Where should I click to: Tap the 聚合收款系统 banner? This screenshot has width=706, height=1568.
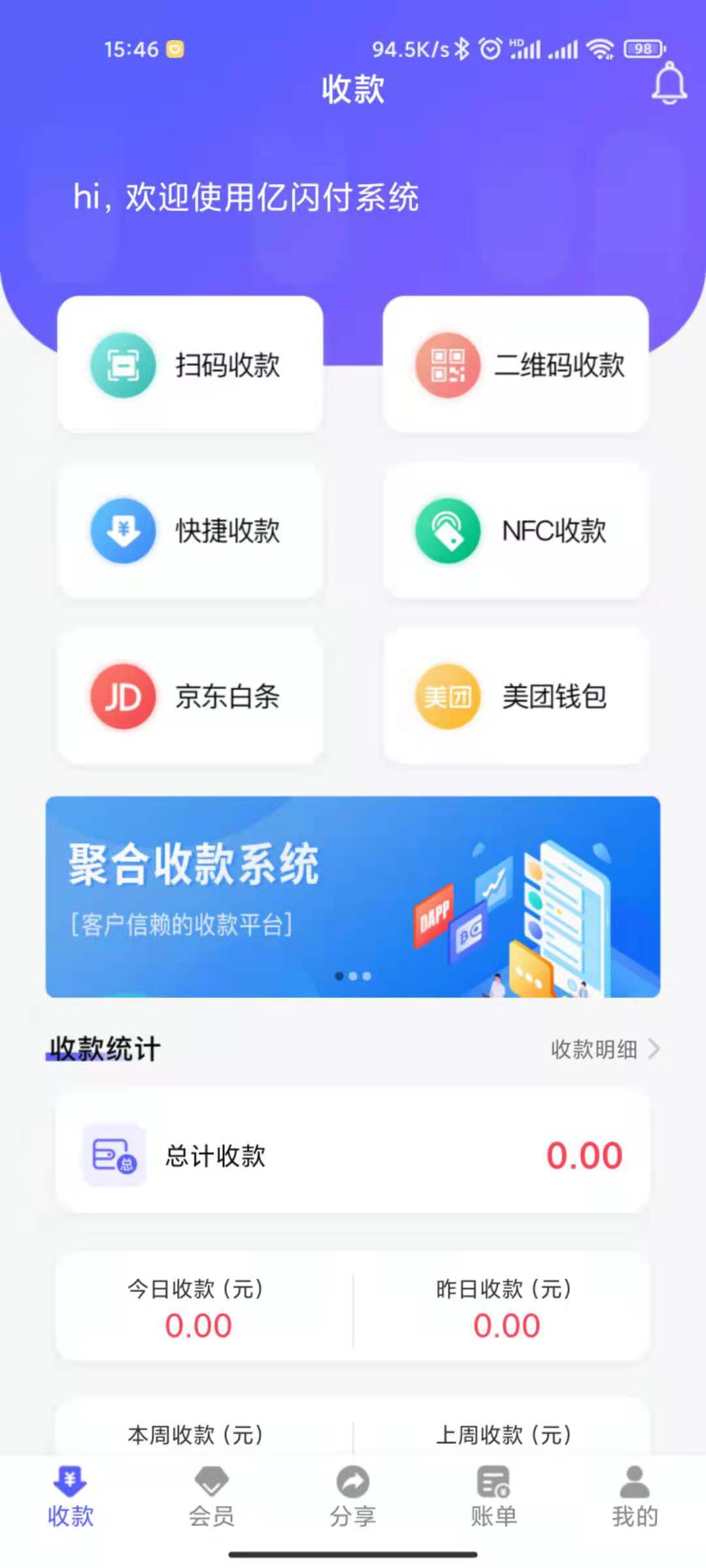[x=353, y=896]
